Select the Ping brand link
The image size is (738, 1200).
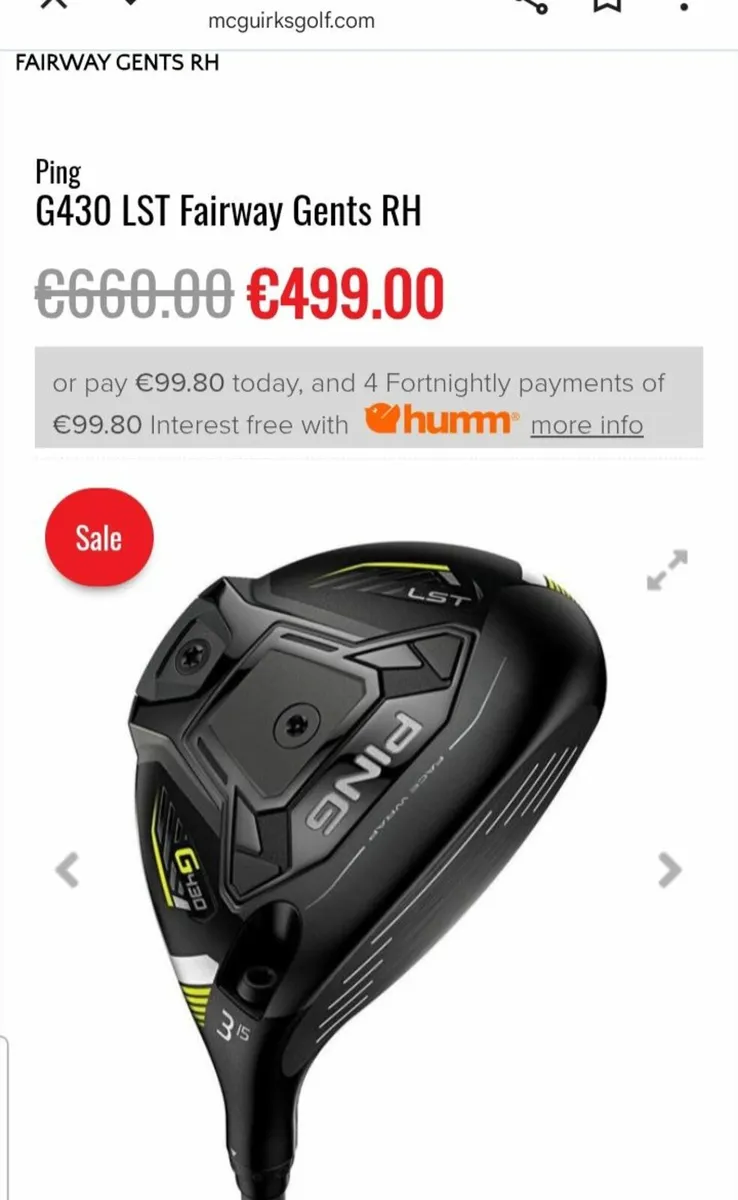59,171
